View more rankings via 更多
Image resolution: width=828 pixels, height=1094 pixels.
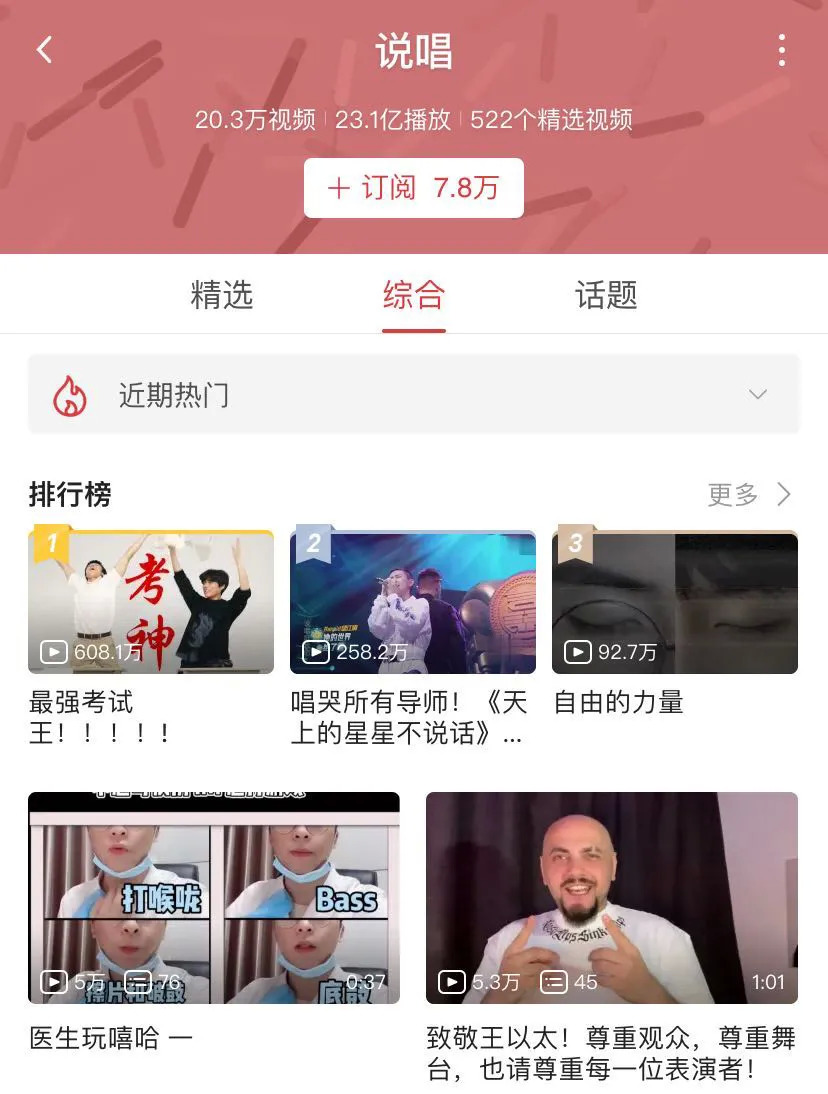tap(748, 494)
